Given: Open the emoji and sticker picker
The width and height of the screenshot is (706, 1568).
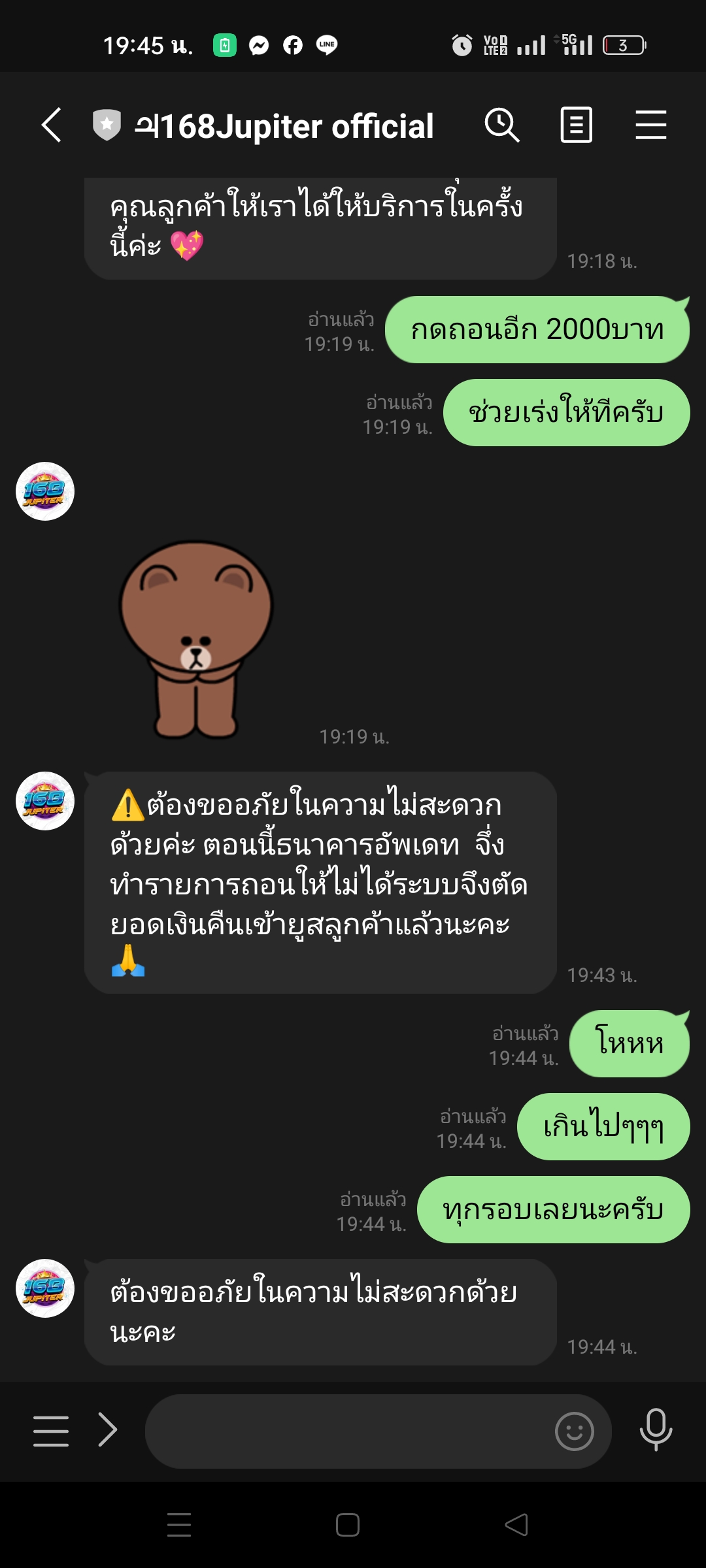Looking at the screenshot, I should pos(574,1431).
